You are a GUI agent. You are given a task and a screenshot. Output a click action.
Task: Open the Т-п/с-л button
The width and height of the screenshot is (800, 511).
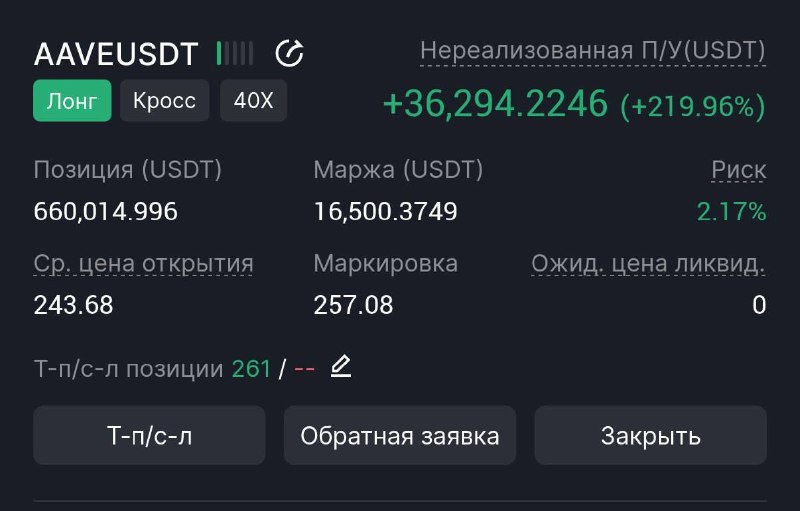tap(149, 436)
